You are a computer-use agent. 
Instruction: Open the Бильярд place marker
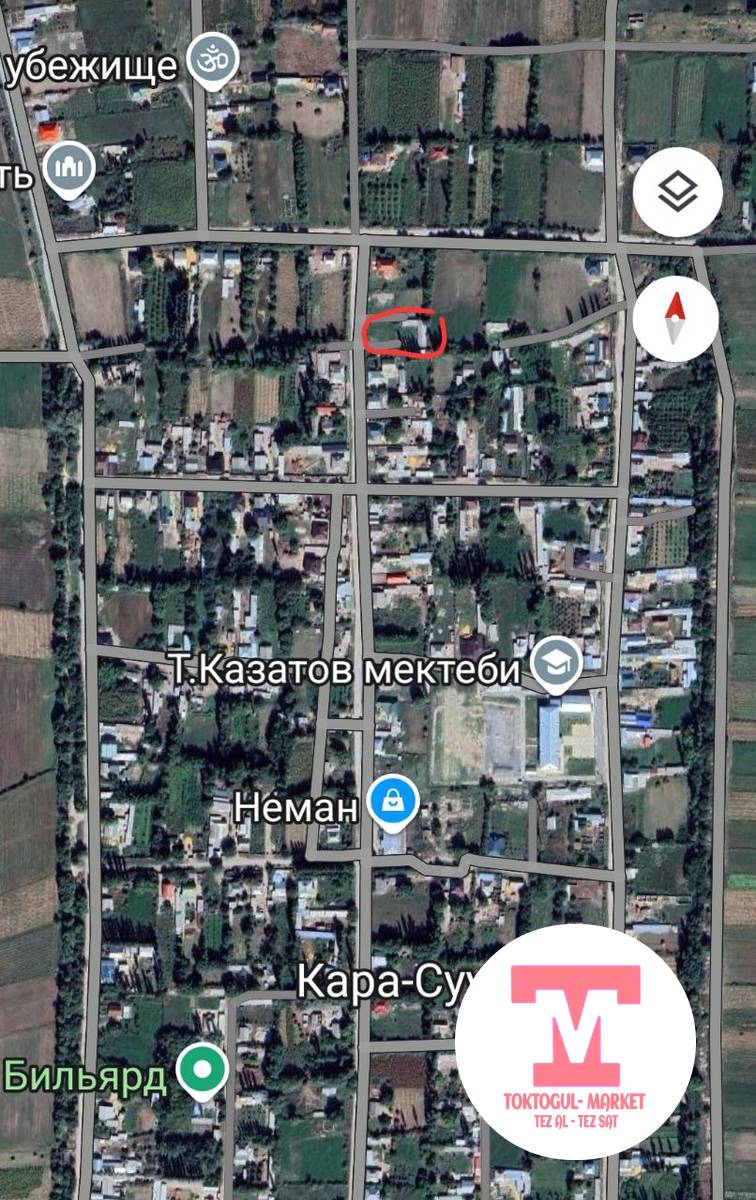(x=202, y=1071)
